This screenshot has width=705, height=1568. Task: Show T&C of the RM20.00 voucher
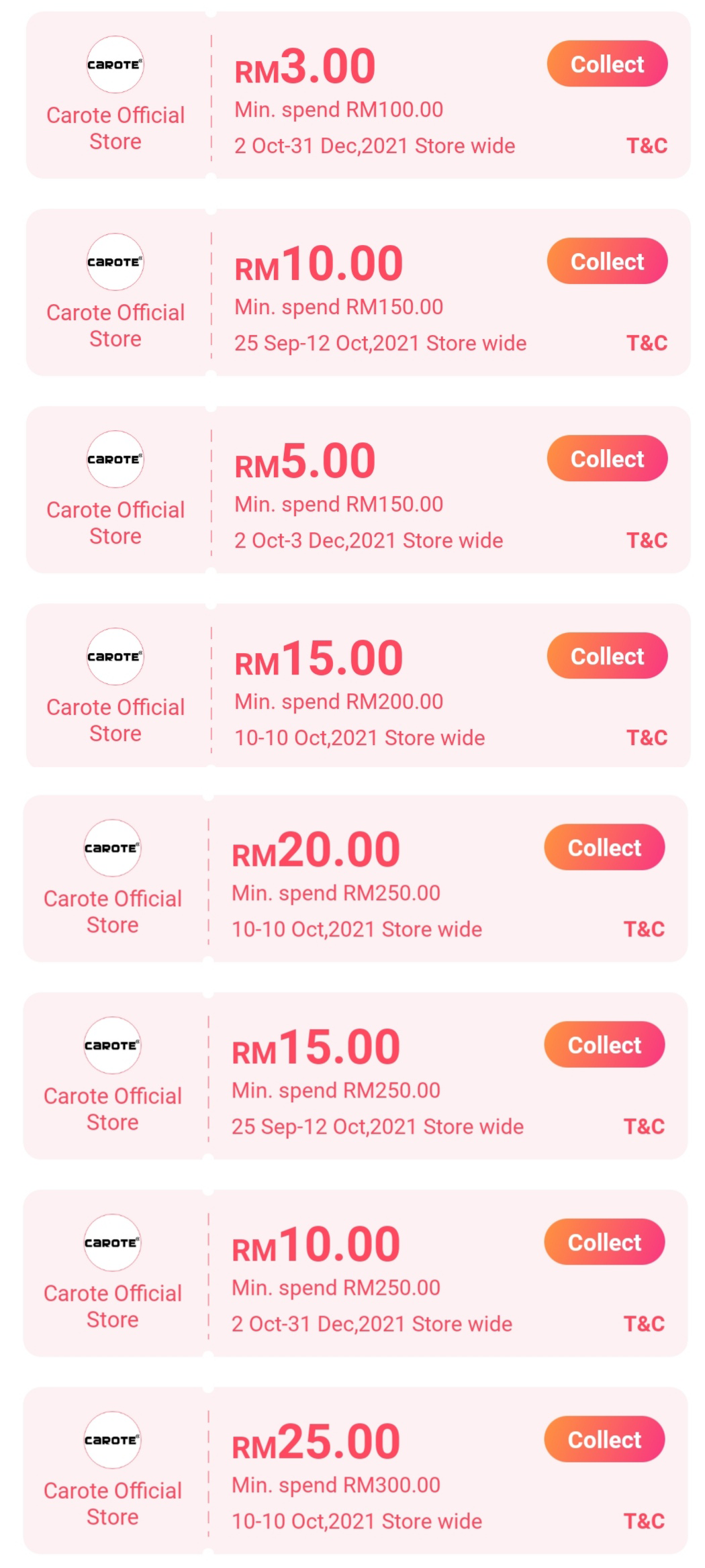643,929
